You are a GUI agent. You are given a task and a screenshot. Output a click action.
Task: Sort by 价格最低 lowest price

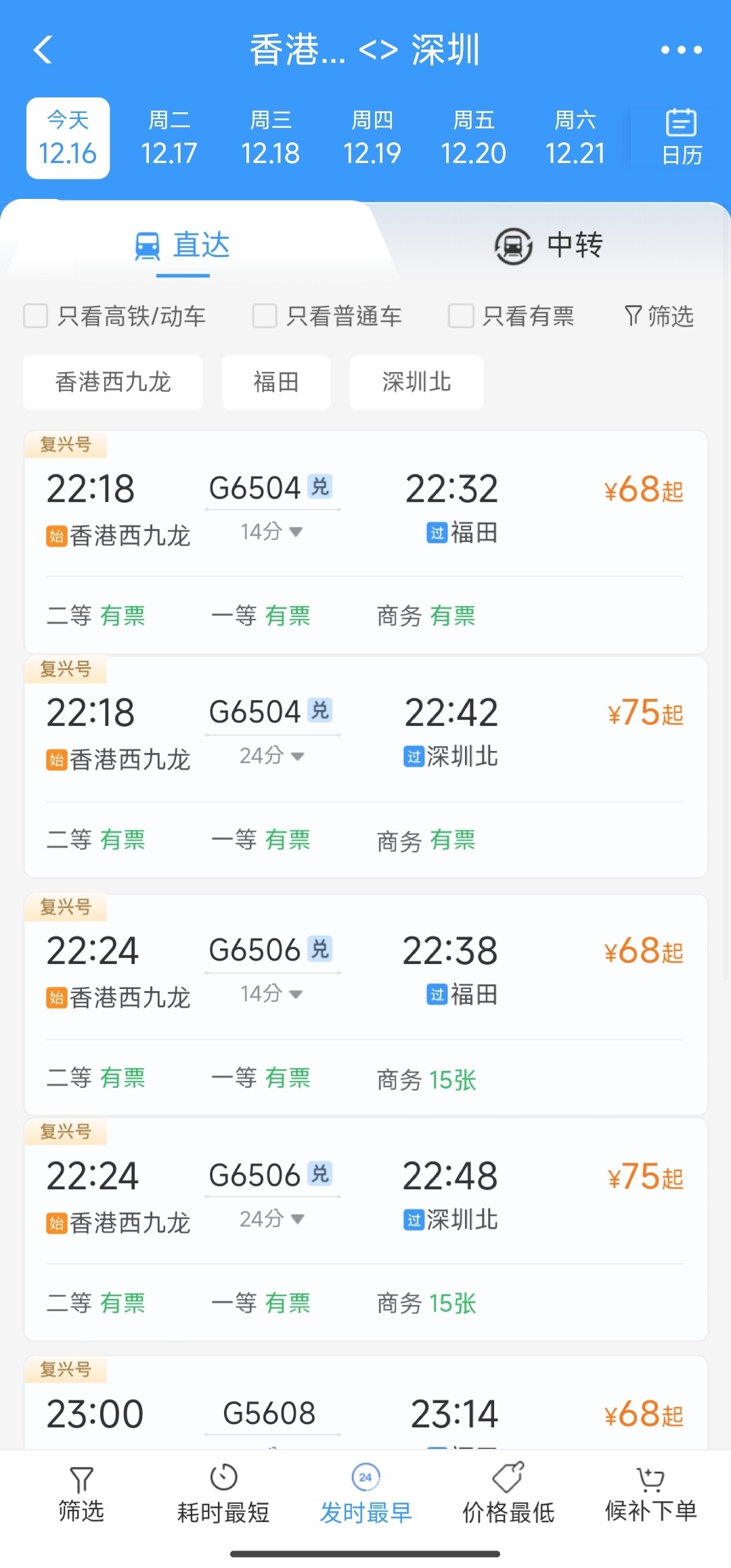[508, 1494]
